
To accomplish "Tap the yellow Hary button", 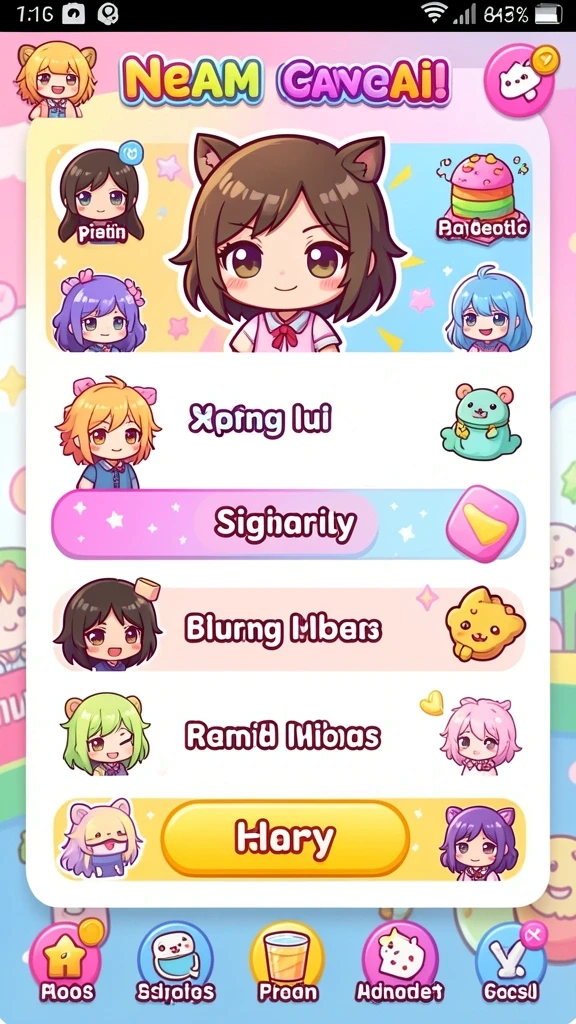I will 285,839.
